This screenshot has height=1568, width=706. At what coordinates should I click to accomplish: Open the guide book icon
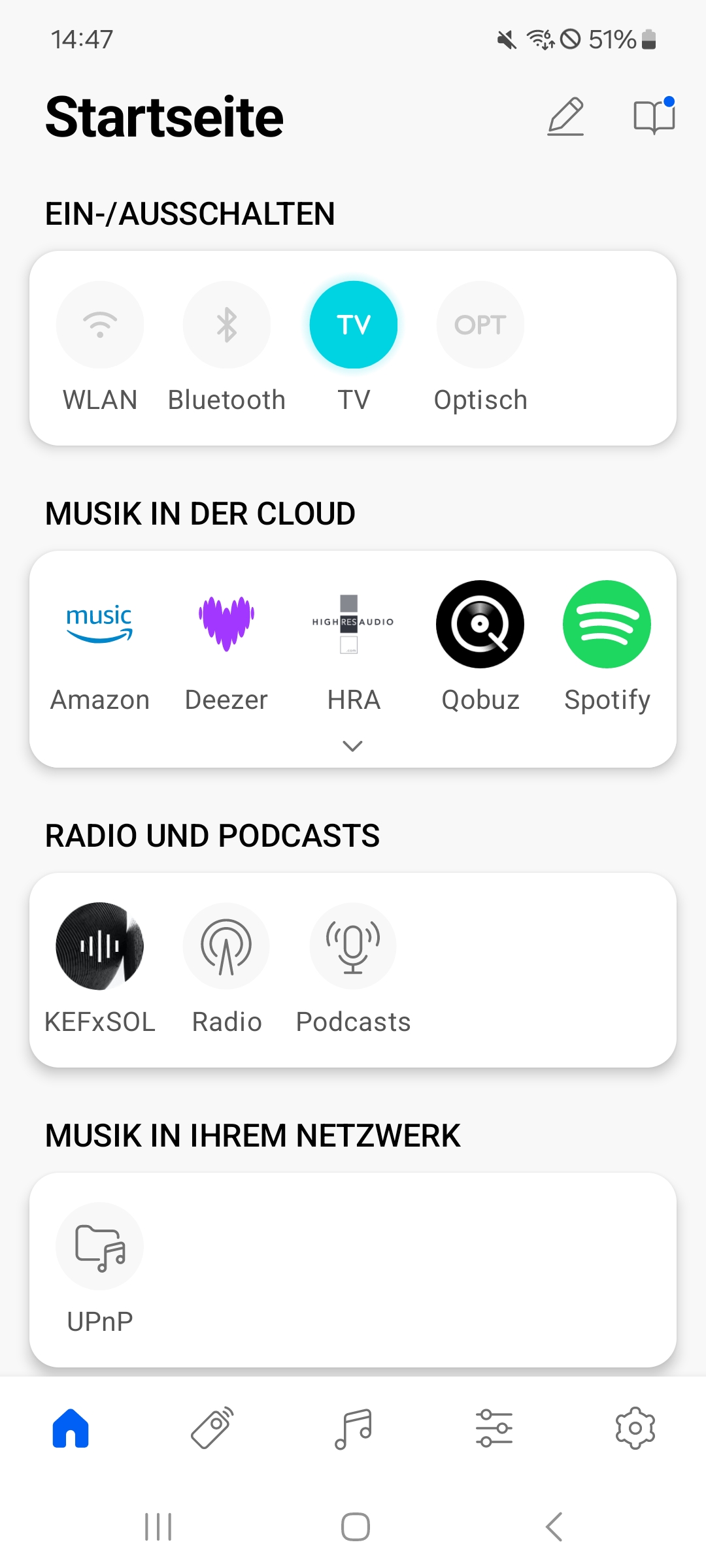coord(654,118)
